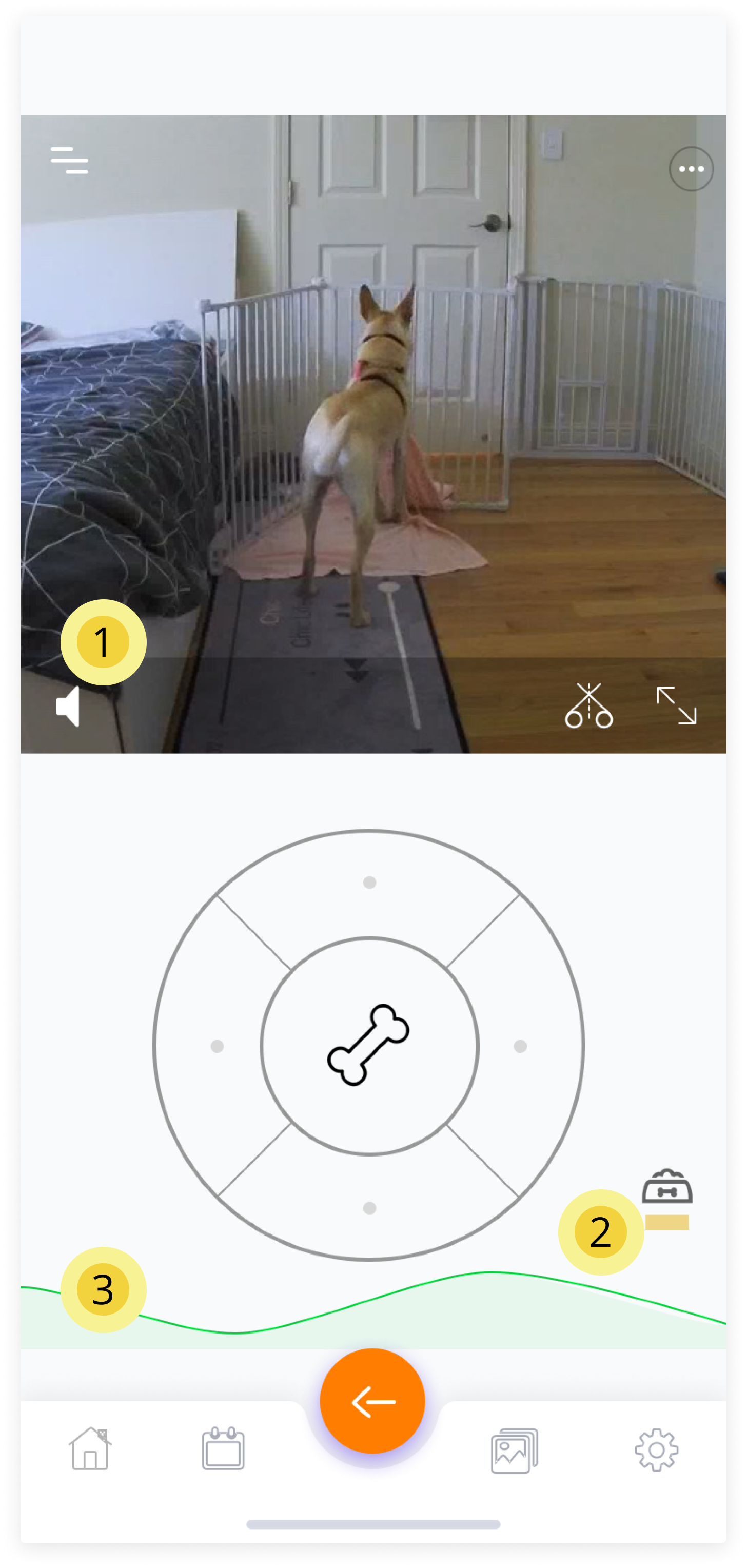Open the settings gear tab

(656, 1451)
